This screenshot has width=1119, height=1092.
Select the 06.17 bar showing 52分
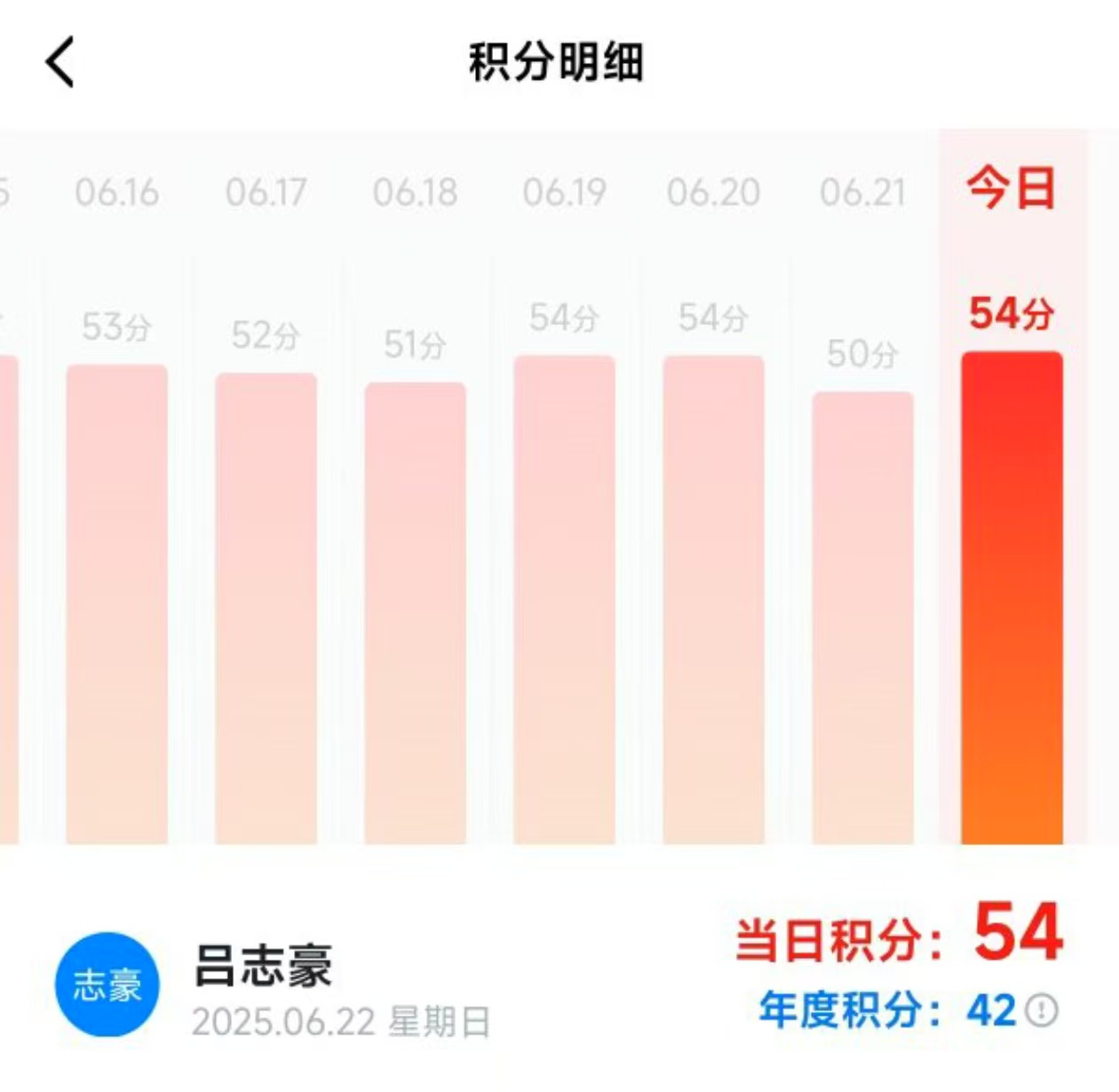[266, 608]
